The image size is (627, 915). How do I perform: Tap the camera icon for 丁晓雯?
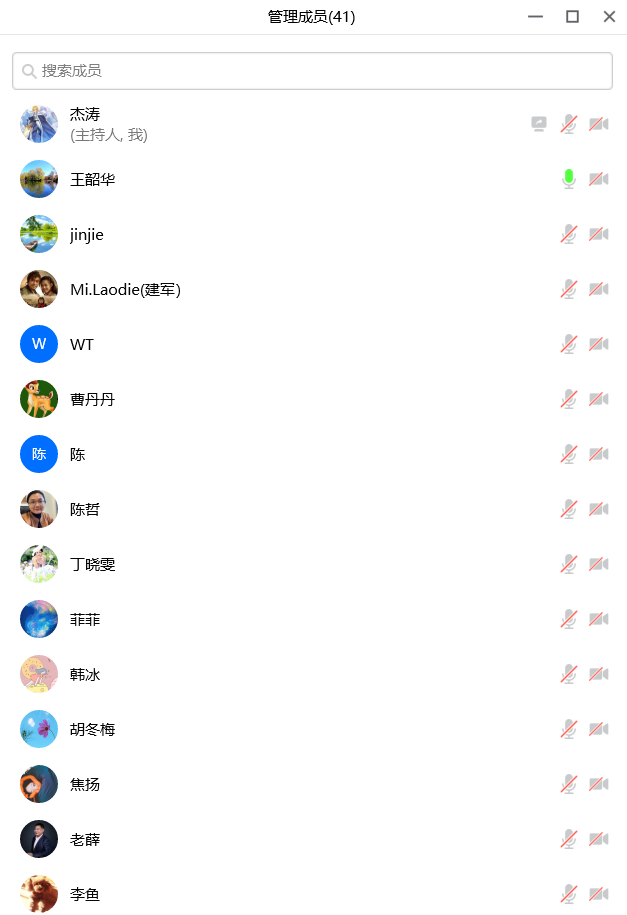coord(598,564)
